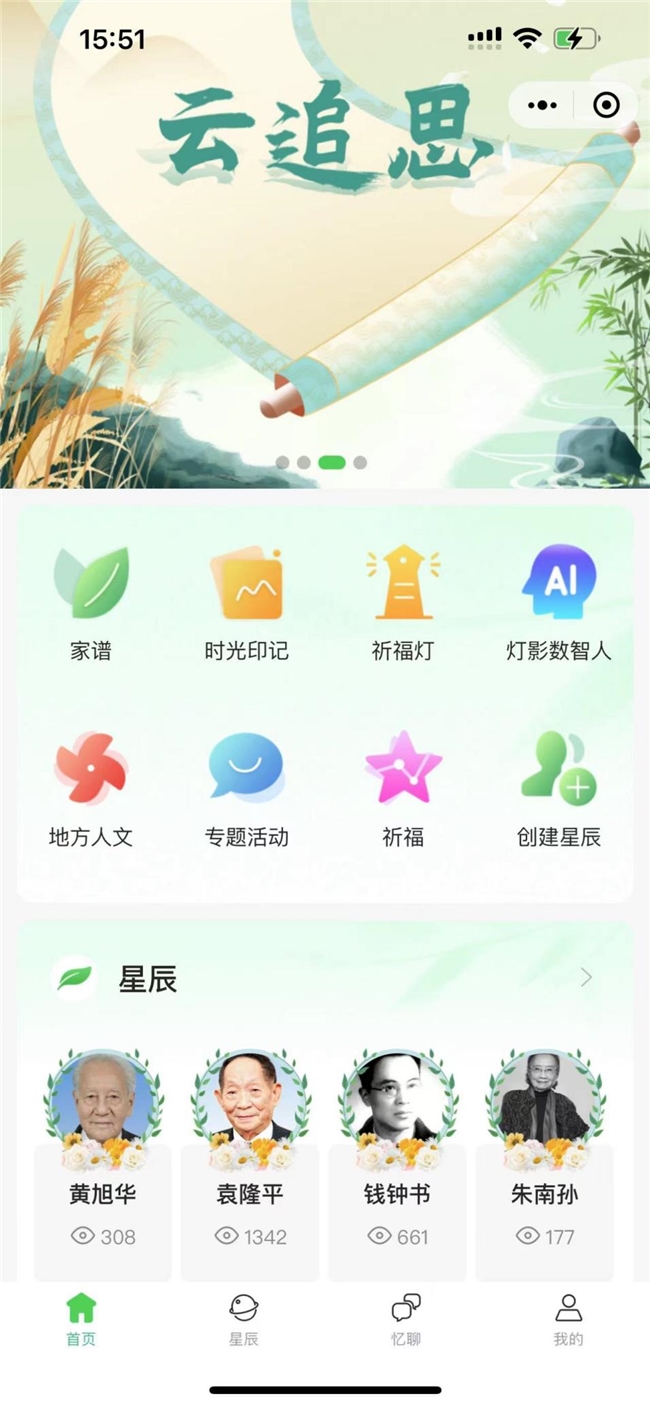The height and width of the screenshot is (1406, 650).
Task: Select the 首页 home tab
Action: click(x=81, y=1320)
